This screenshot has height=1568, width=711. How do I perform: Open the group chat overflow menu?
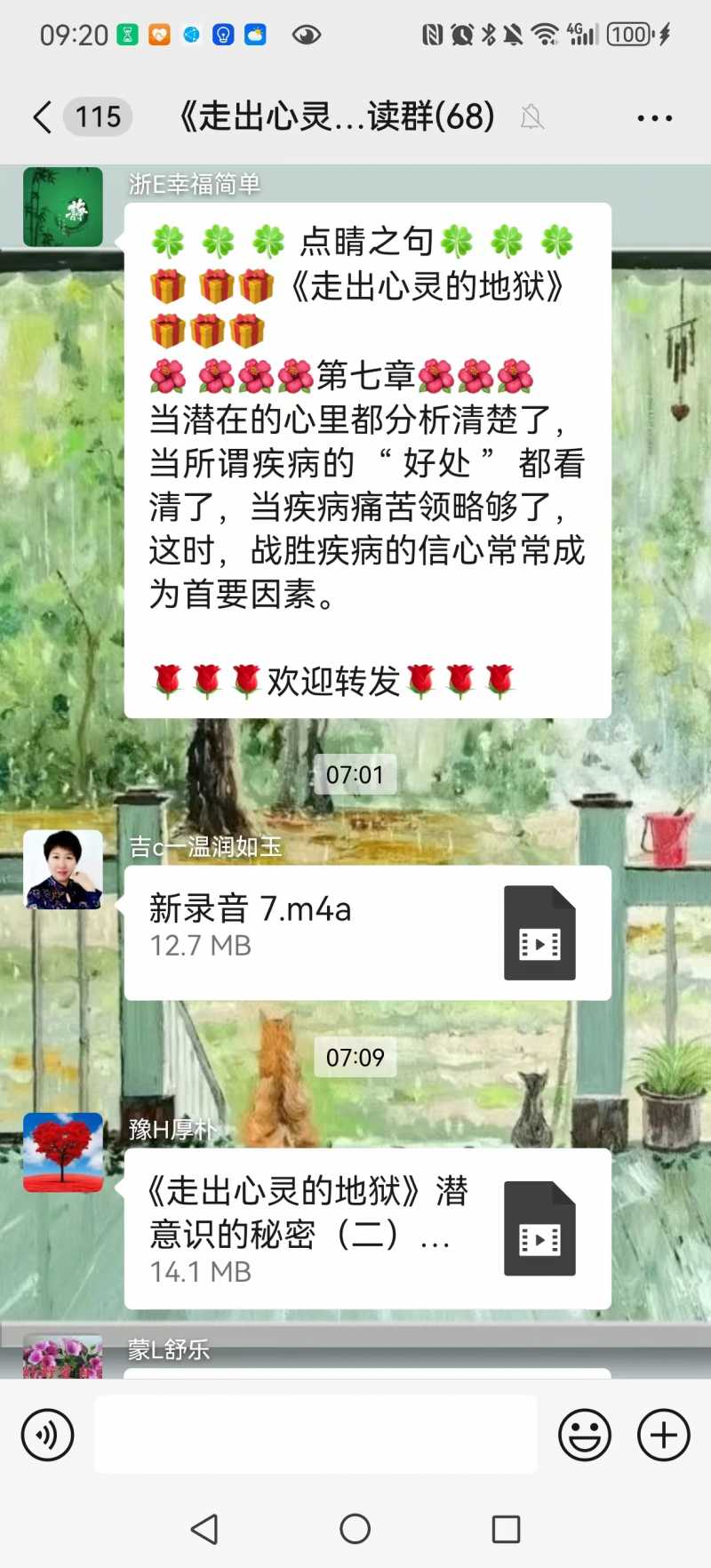click(655, 117)
